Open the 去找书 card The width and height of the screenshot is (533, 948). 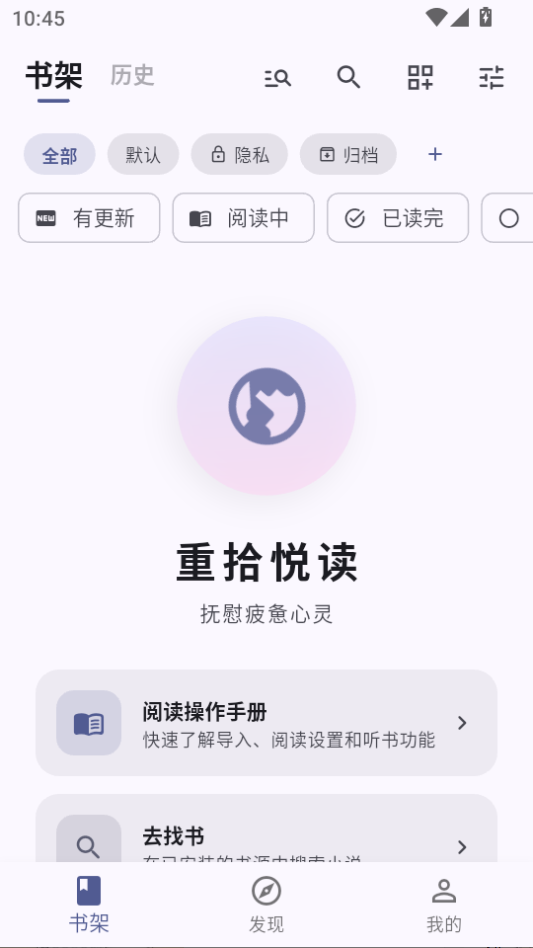click(x=266, y=828)
